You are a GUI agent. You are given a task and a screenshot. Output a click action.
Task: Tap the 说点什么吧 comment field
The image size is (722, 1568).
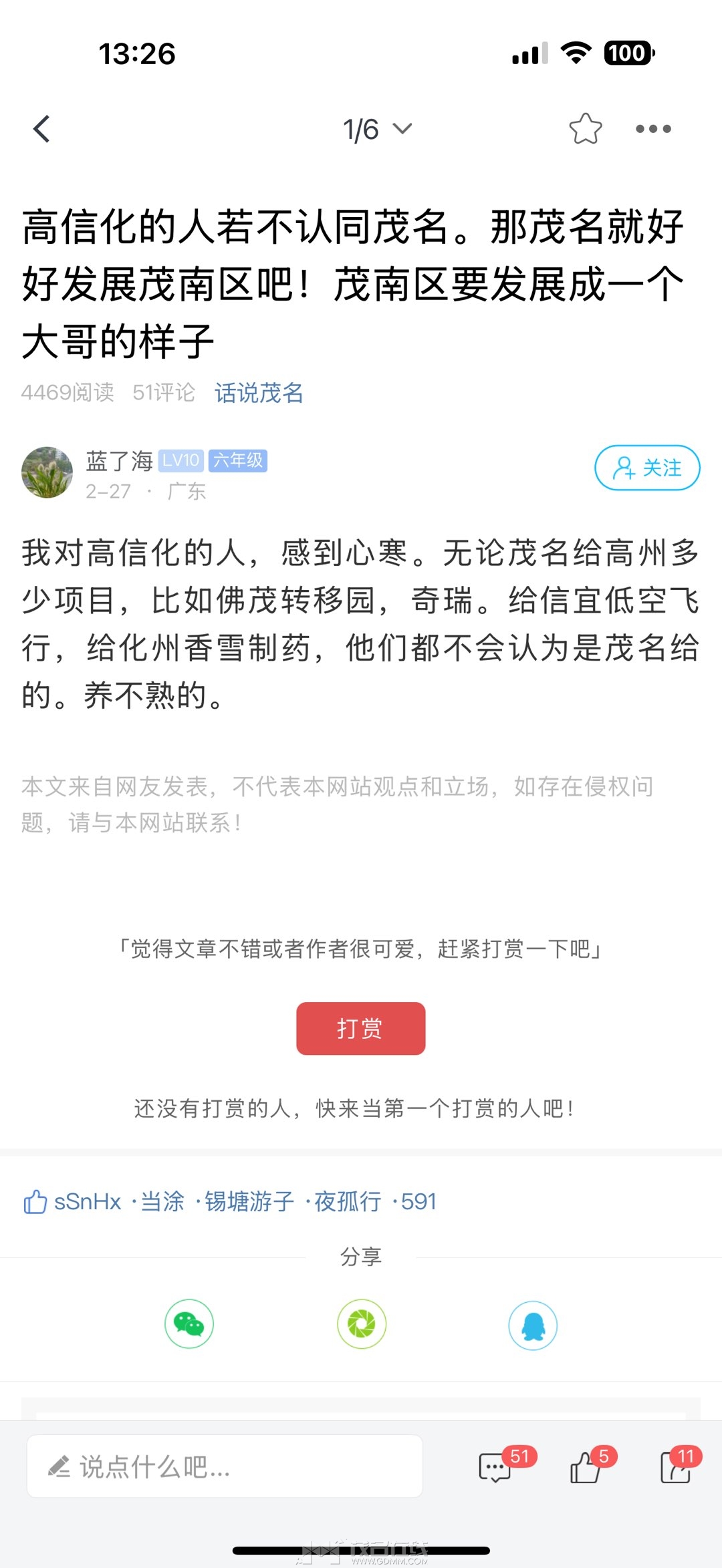pyautogui.click(x=225, y=1466)
